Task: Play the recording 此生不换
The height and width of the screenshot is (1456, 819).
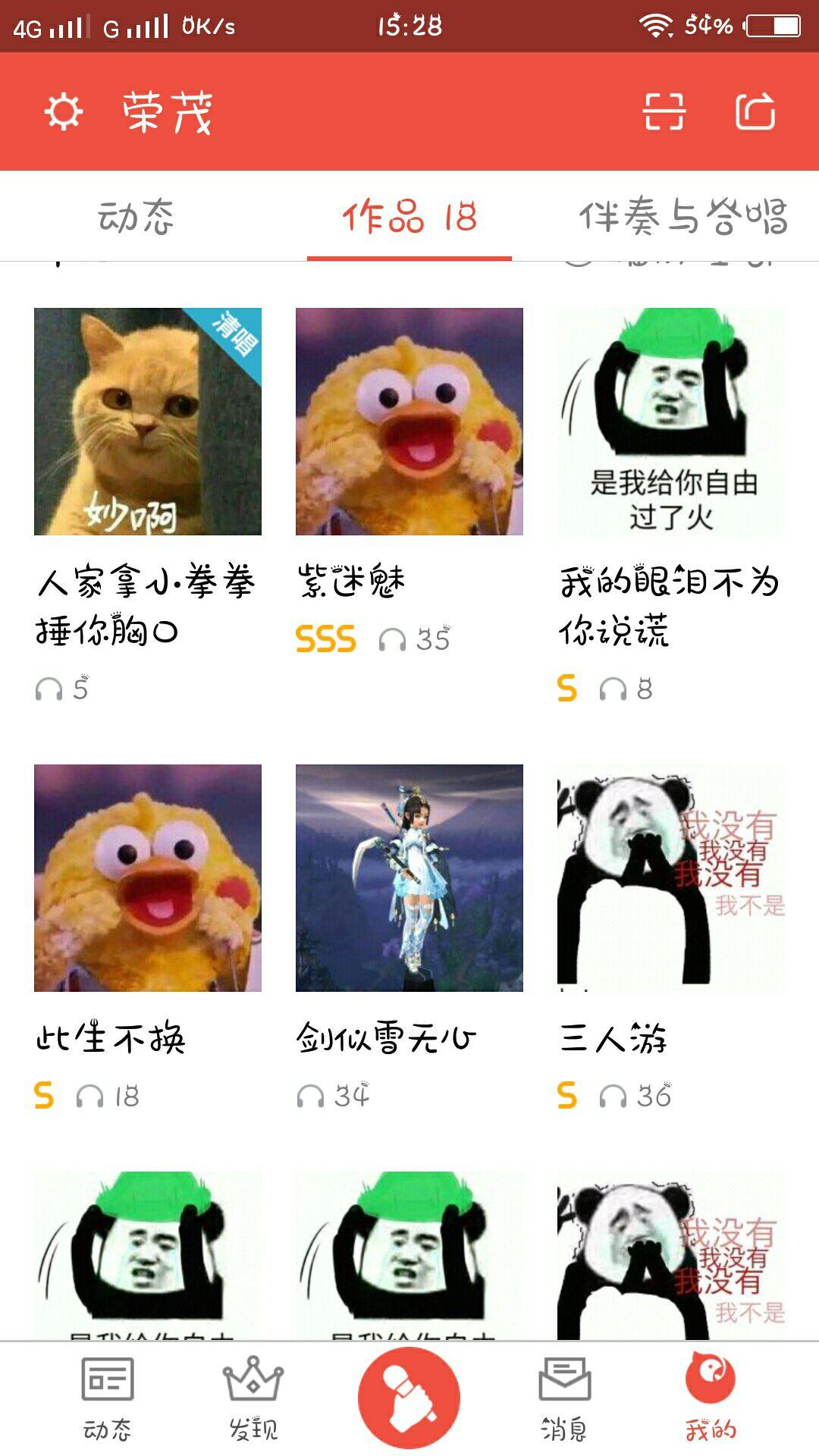Action: point(148,878)
